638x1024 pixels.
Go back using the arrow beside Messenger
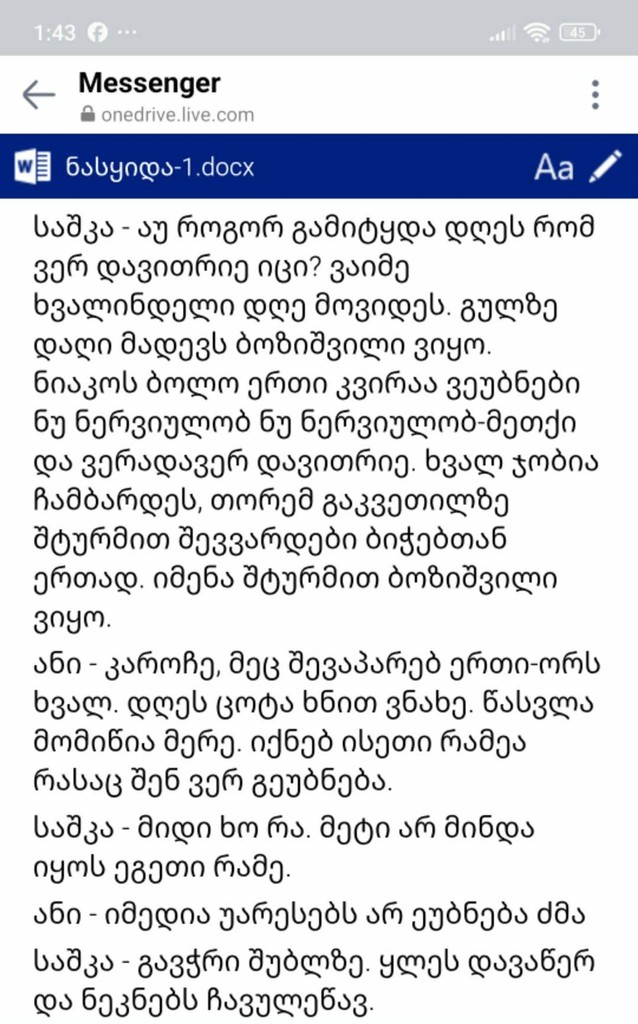coord(38,95)
